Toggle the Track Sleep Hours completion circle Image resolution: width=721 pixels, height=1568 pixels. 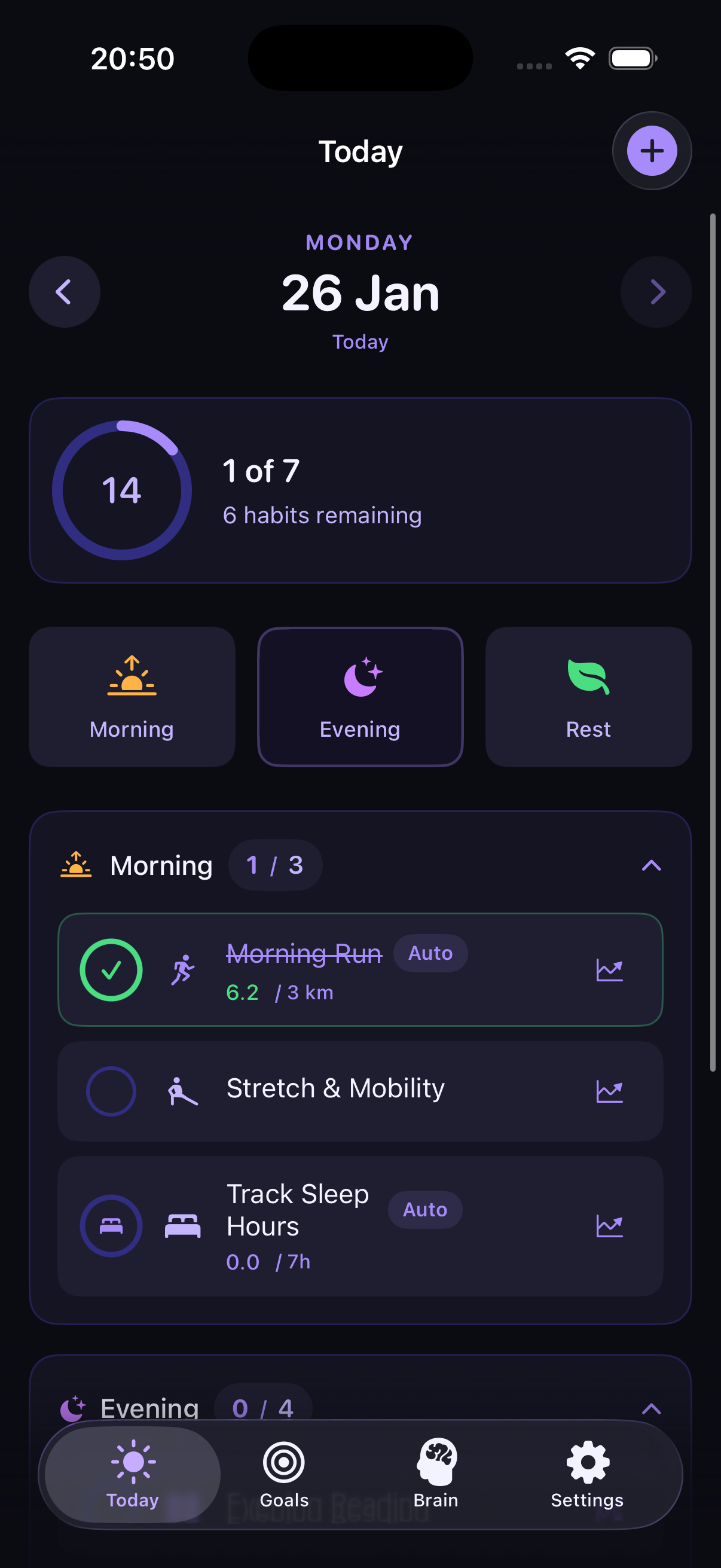tap(110, 1225)
